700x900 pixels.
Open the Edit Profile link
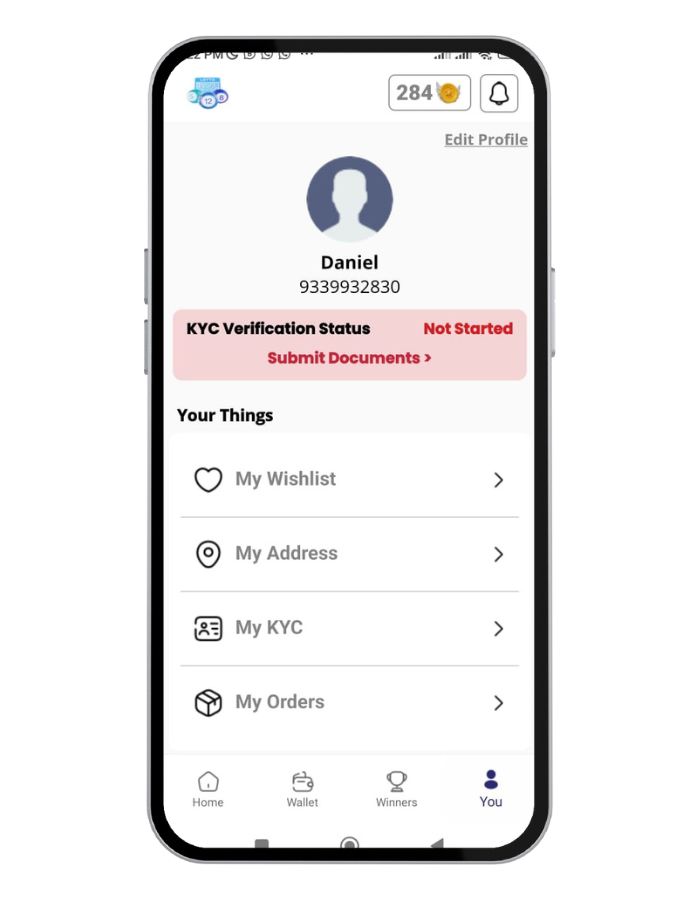click(x=485, y=140)
